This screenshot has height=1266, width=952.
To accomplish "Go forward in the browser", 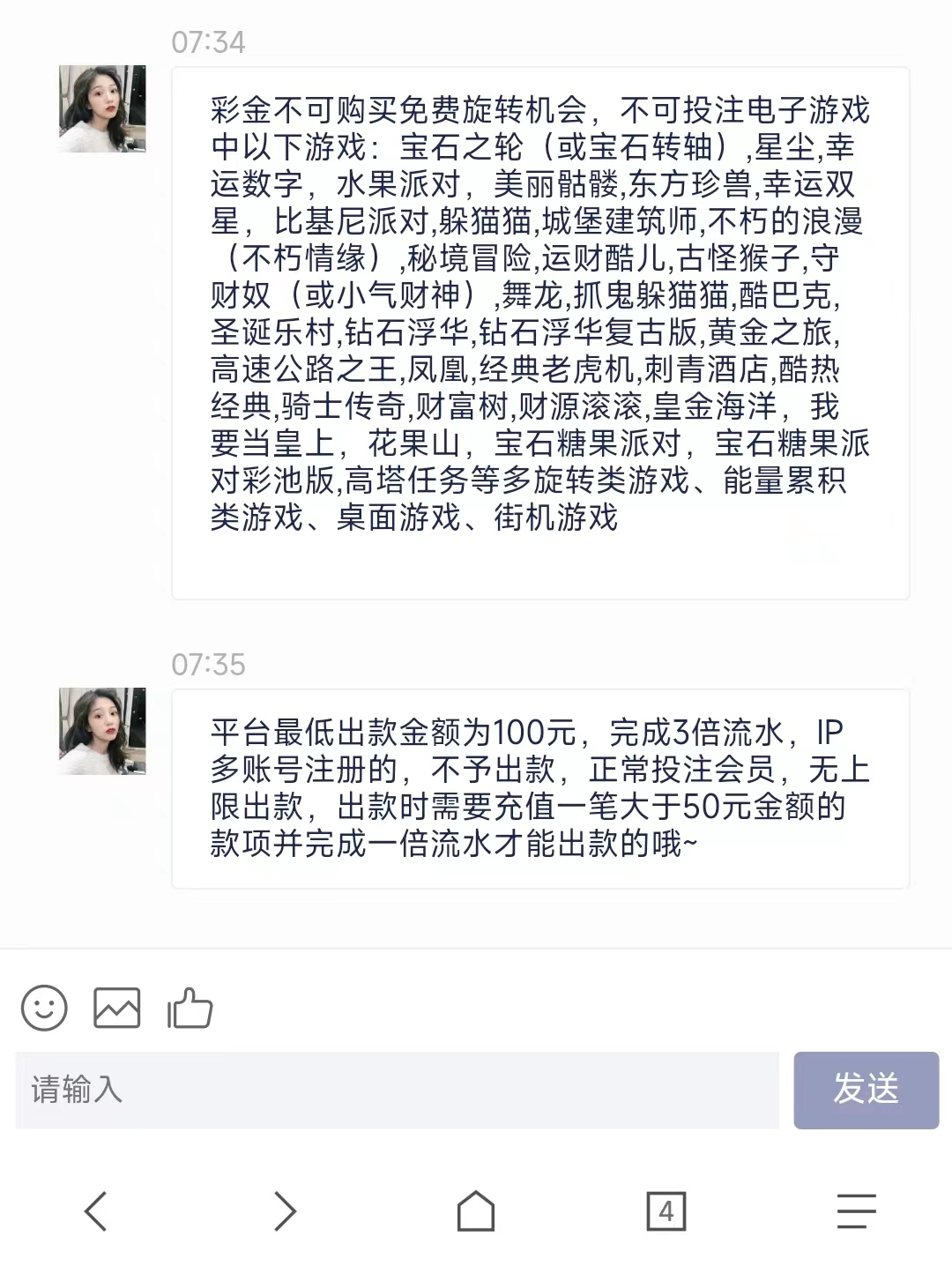I will (285, 1210).
